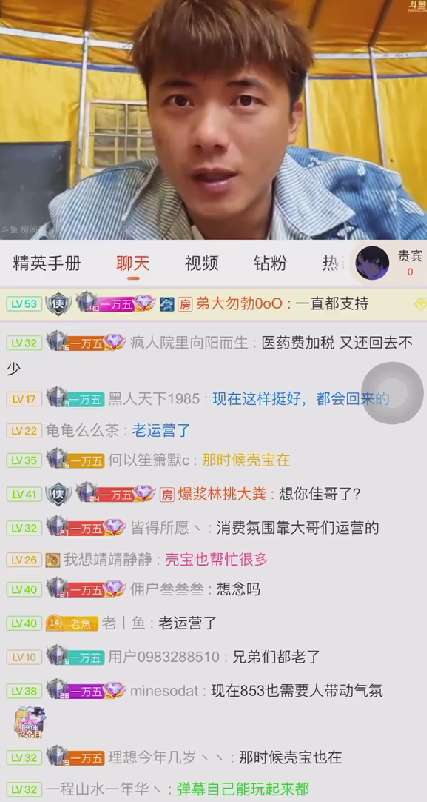Tap the sticker below minesodat's message
The image size is (427, 802).
tap(30, 722)
